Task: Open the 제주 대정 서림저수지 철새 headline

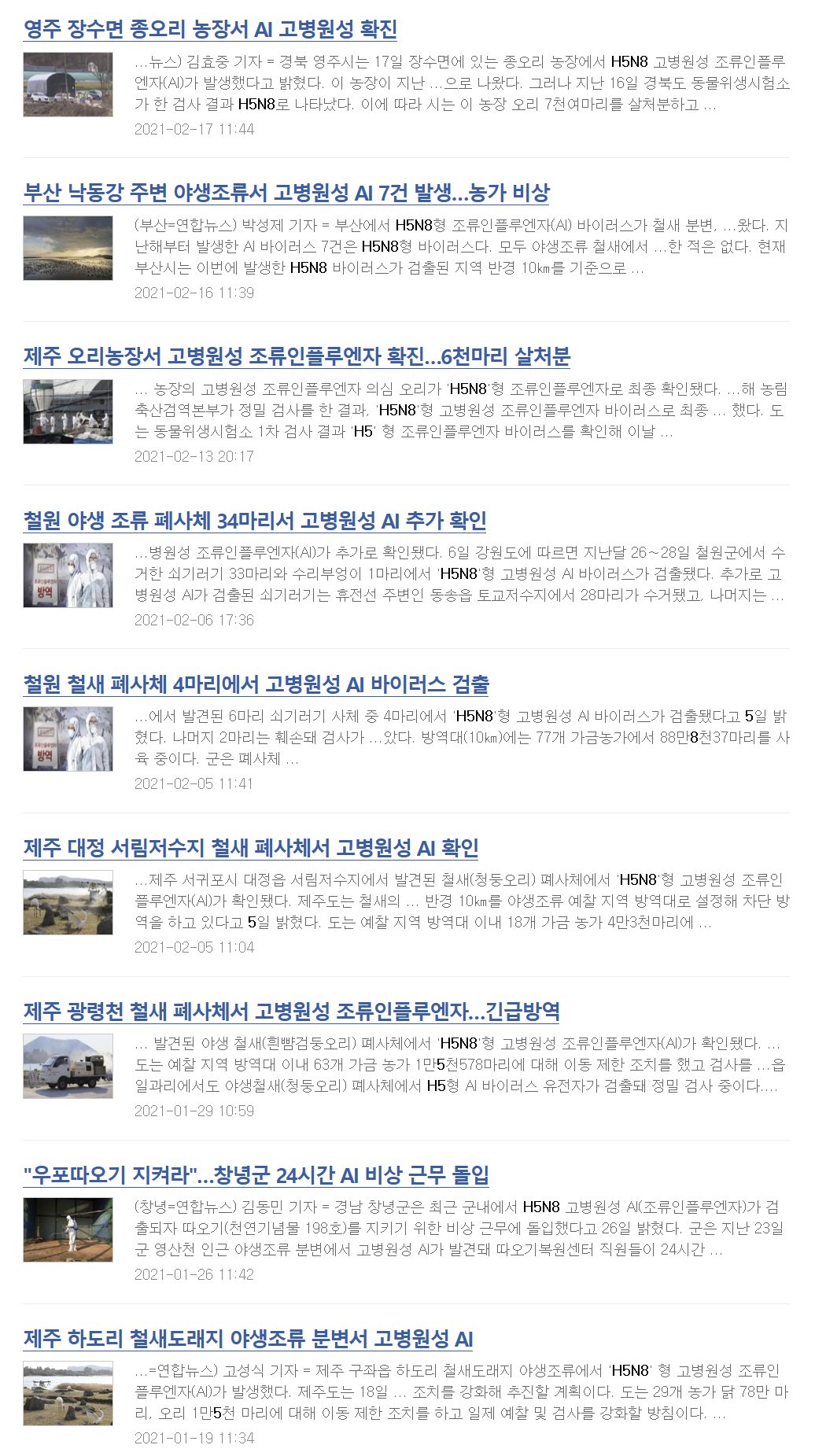Action: [x=251, y=848]
